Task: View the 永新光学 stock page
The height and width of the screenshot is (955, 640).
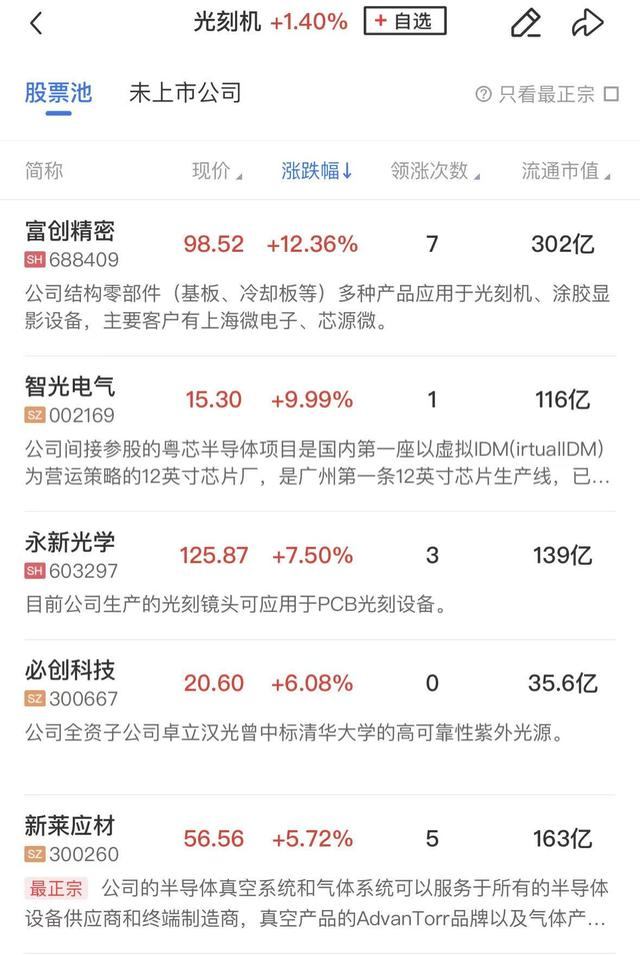Action: tap(320, 576)
